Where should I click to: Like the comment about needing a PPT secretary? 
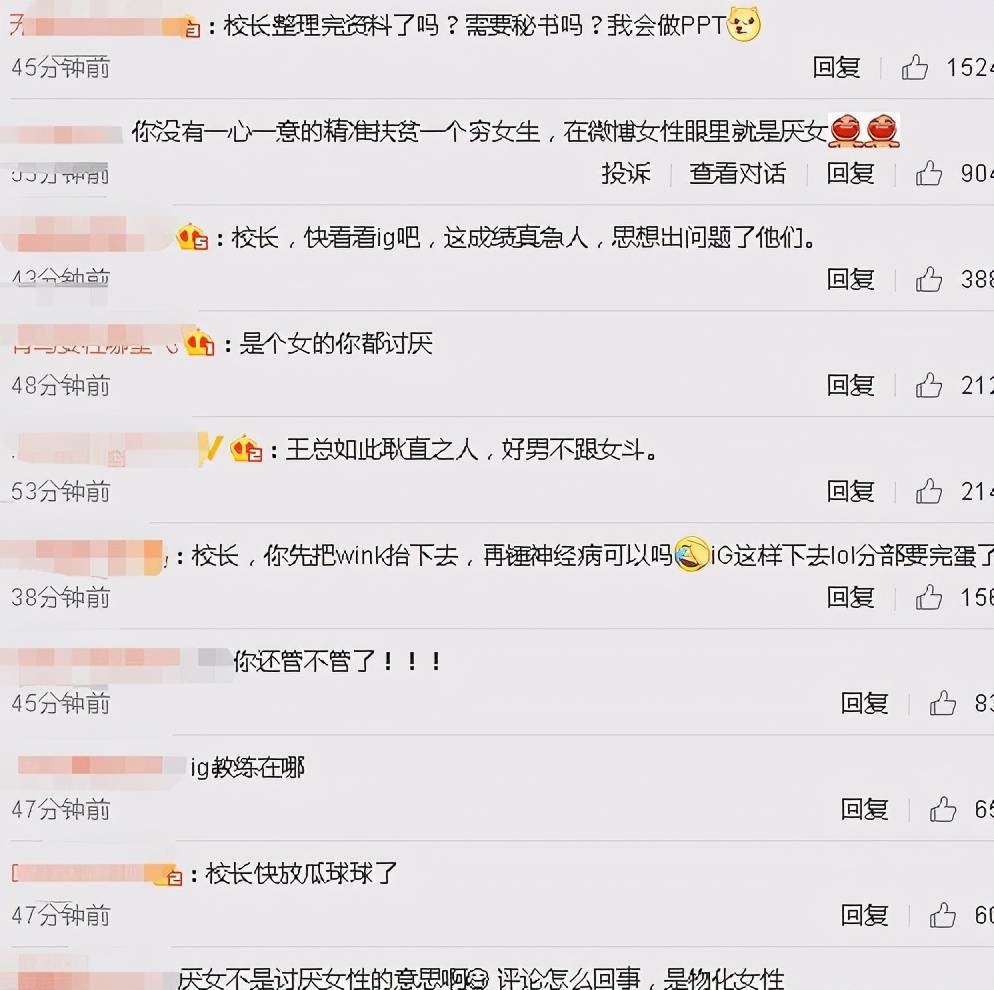point(915,67)
